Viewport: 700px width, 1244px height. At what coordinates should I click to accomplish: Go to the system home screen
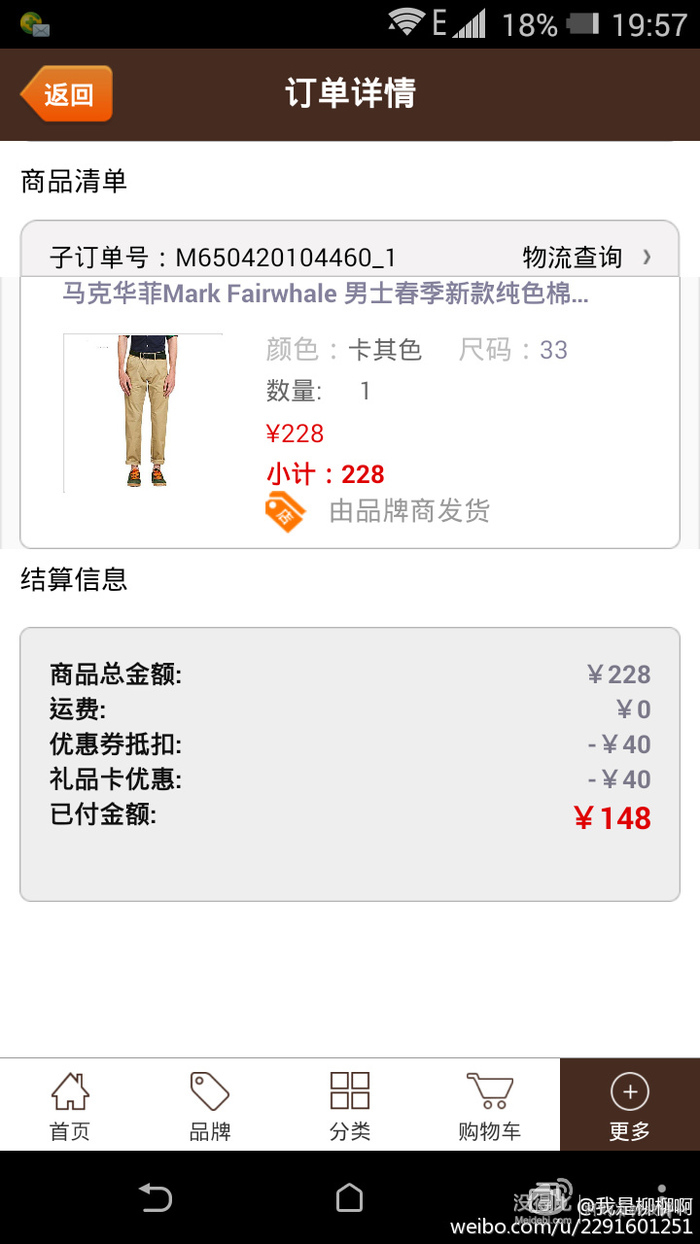pyautogui.click(x=349, y=1197)
